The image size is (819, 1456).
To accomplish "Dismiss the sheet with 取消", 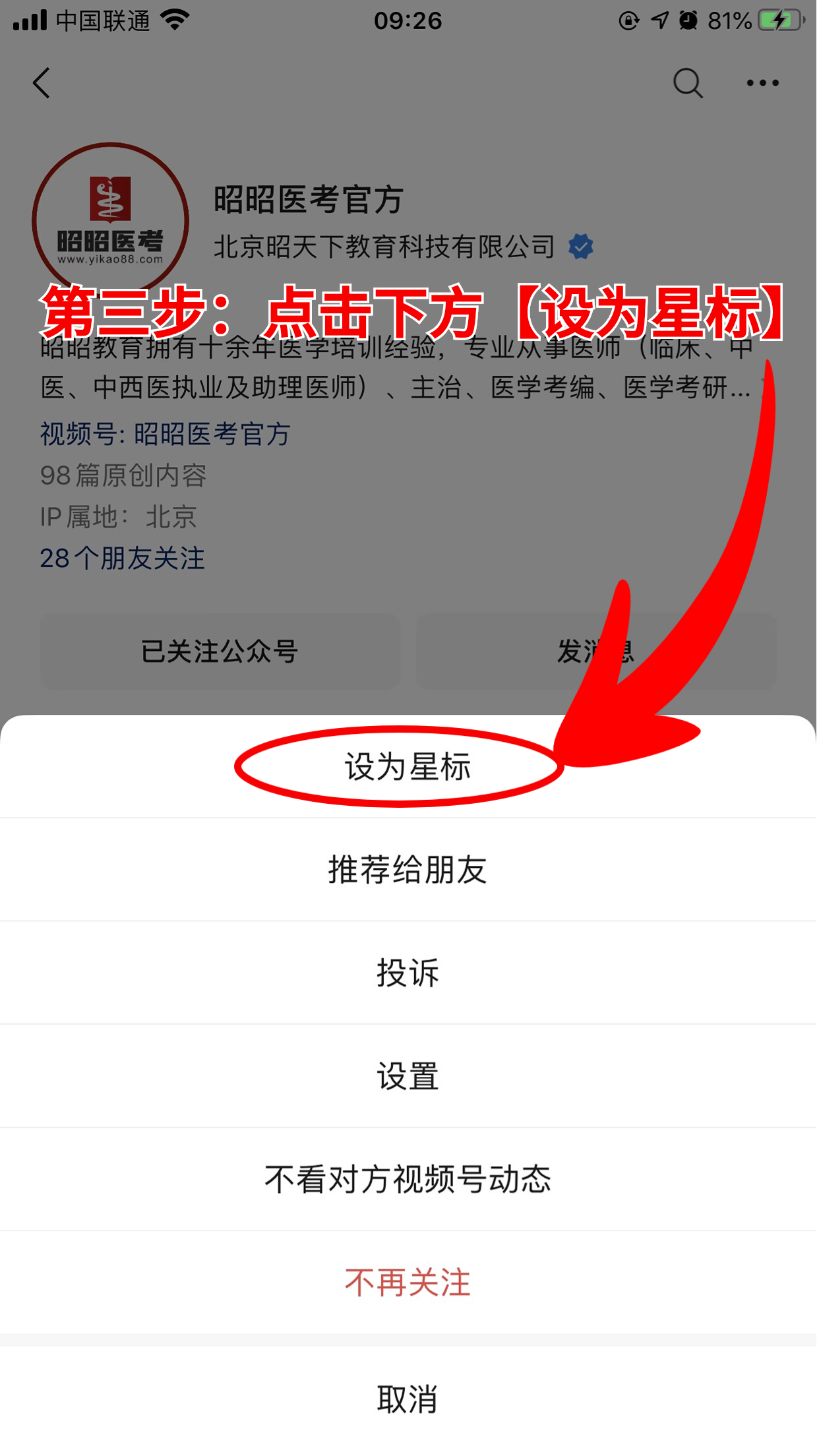I will coord(408,1399).
